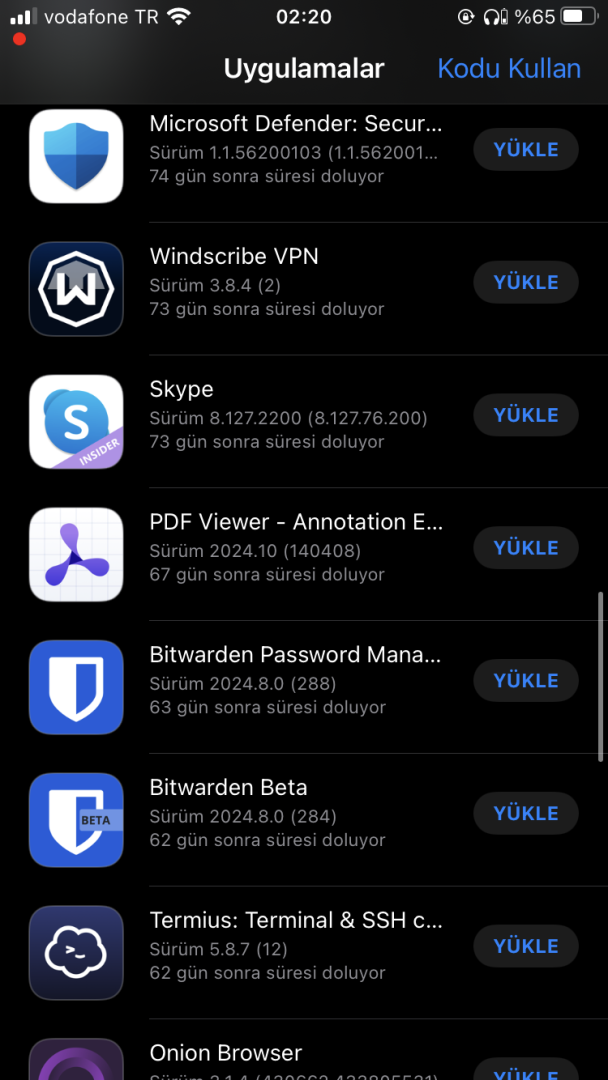
Task: Open the PDF Viewer app row
Action: [295, 548]
